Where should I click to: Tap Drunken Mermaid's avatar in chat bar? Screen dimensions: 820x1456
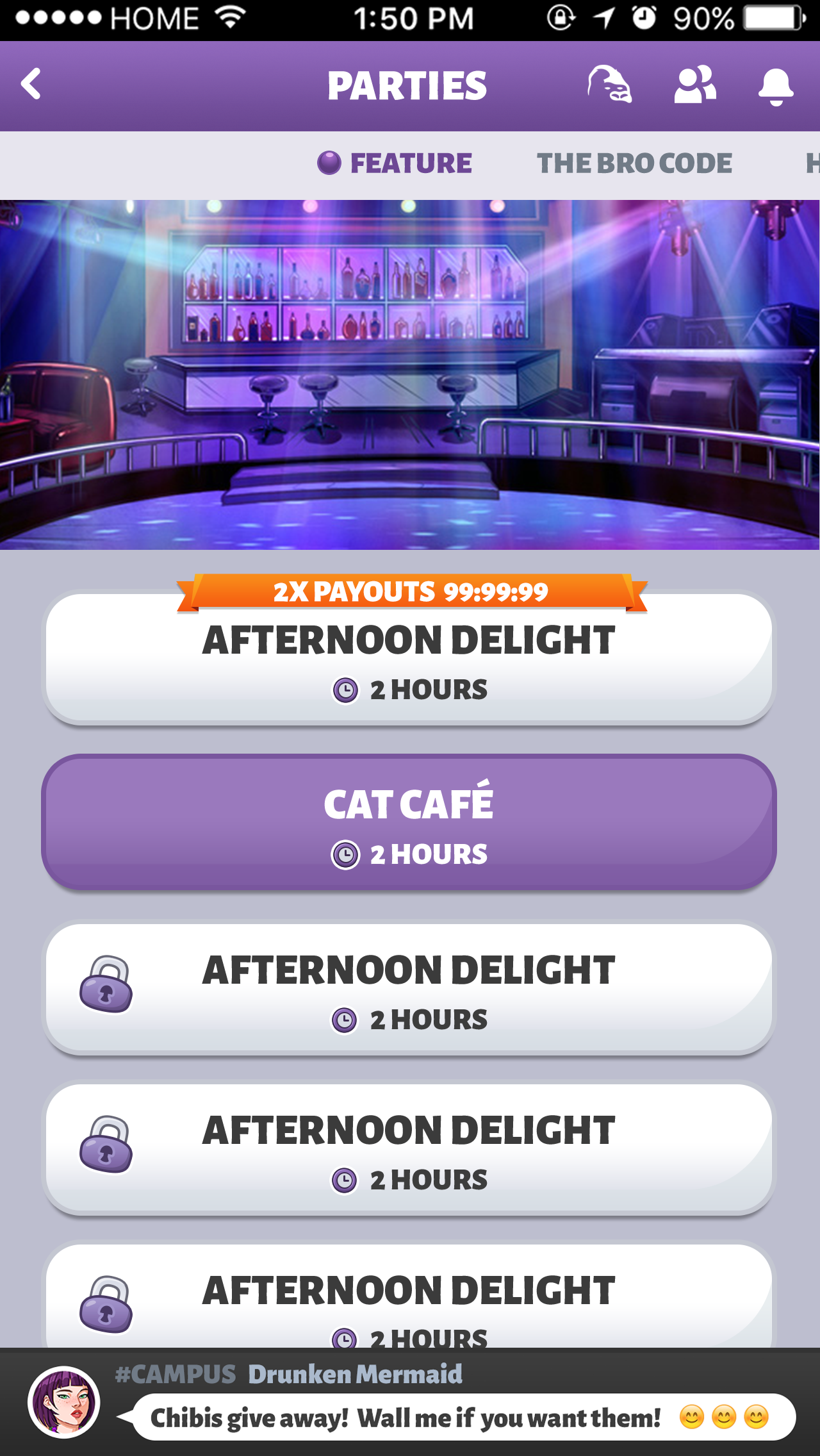pos(63,1402)
